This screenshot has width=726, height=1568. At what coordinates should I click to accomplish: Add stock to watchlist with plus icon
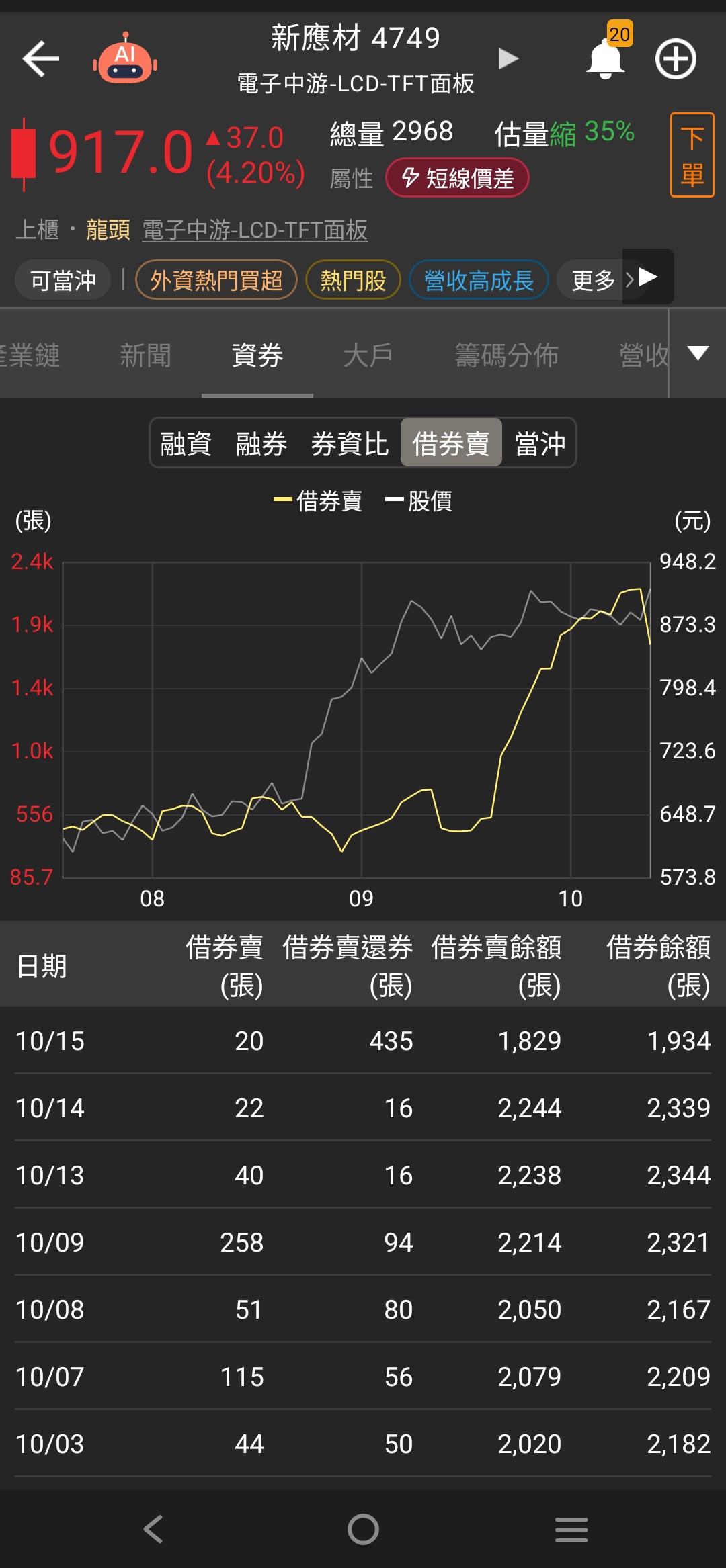676,59
